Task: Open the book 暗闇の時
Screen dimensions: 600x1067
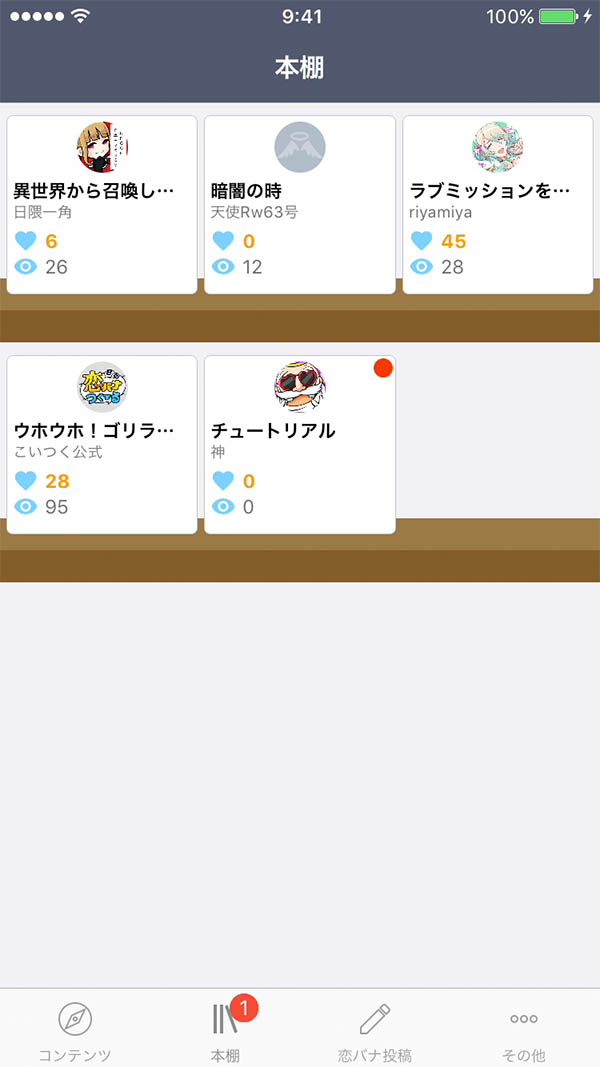Action: [x=299, y=204]
